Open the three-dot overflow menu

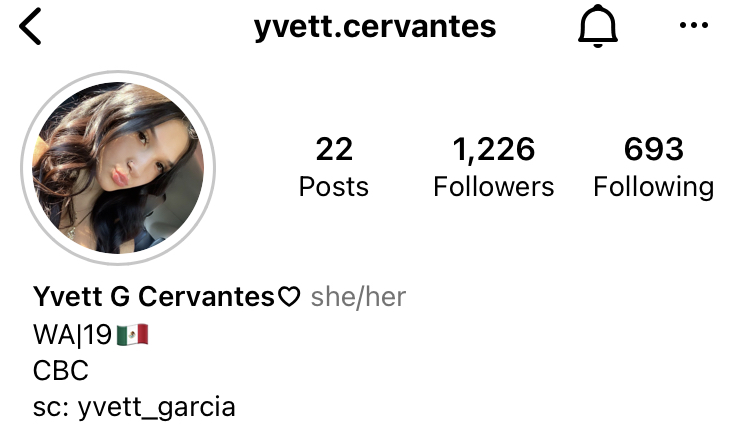tap(693, 27)
